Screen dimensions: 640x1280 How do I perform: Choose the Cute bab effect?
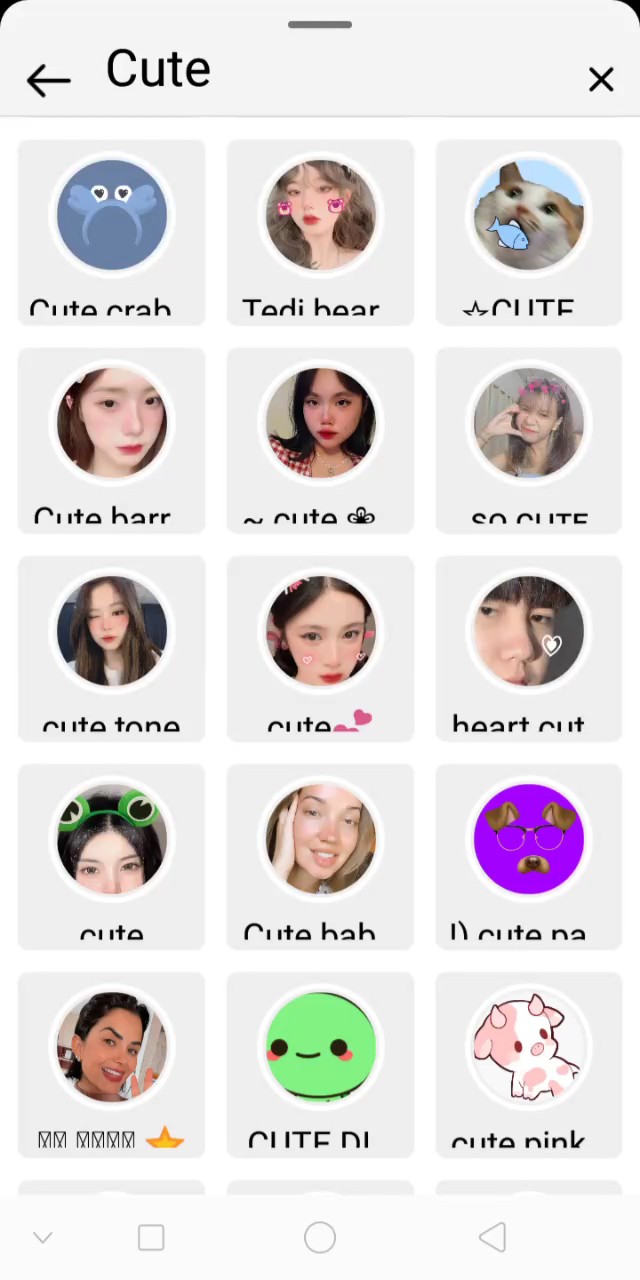[x=320, y=856]
